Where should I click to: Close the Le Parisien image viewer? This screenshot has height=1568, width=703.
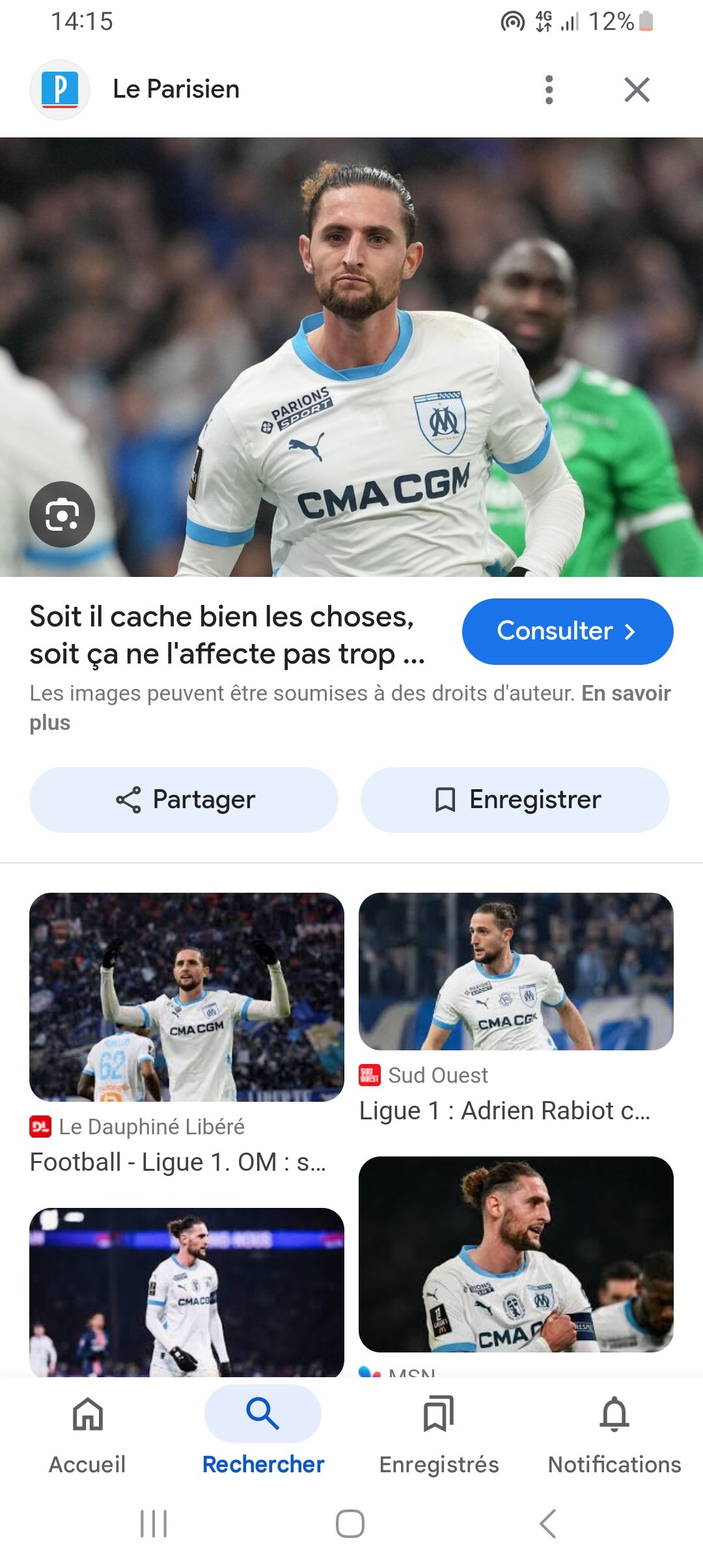tap(637, 90)
